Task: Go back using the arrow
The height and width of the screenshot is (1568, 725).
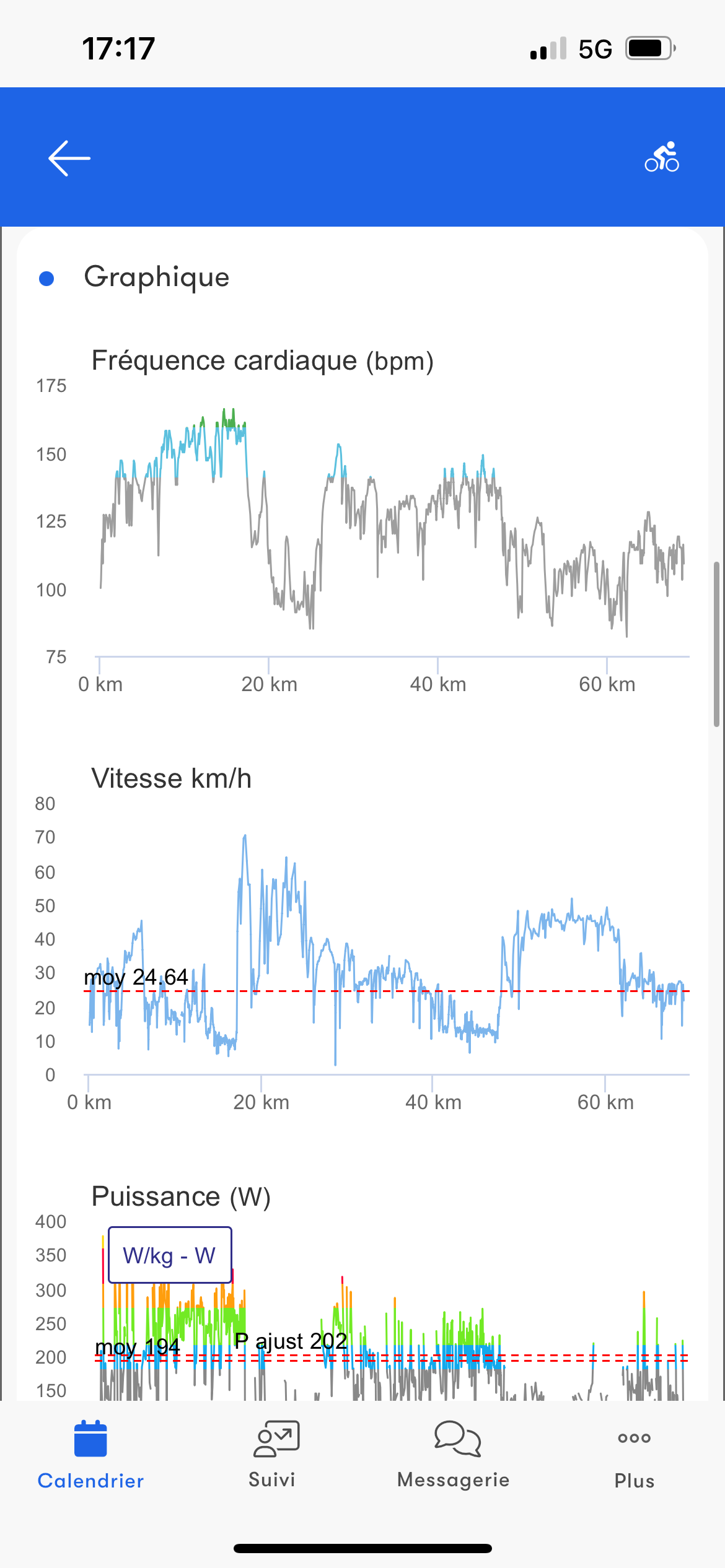Action: coord(69,159)
